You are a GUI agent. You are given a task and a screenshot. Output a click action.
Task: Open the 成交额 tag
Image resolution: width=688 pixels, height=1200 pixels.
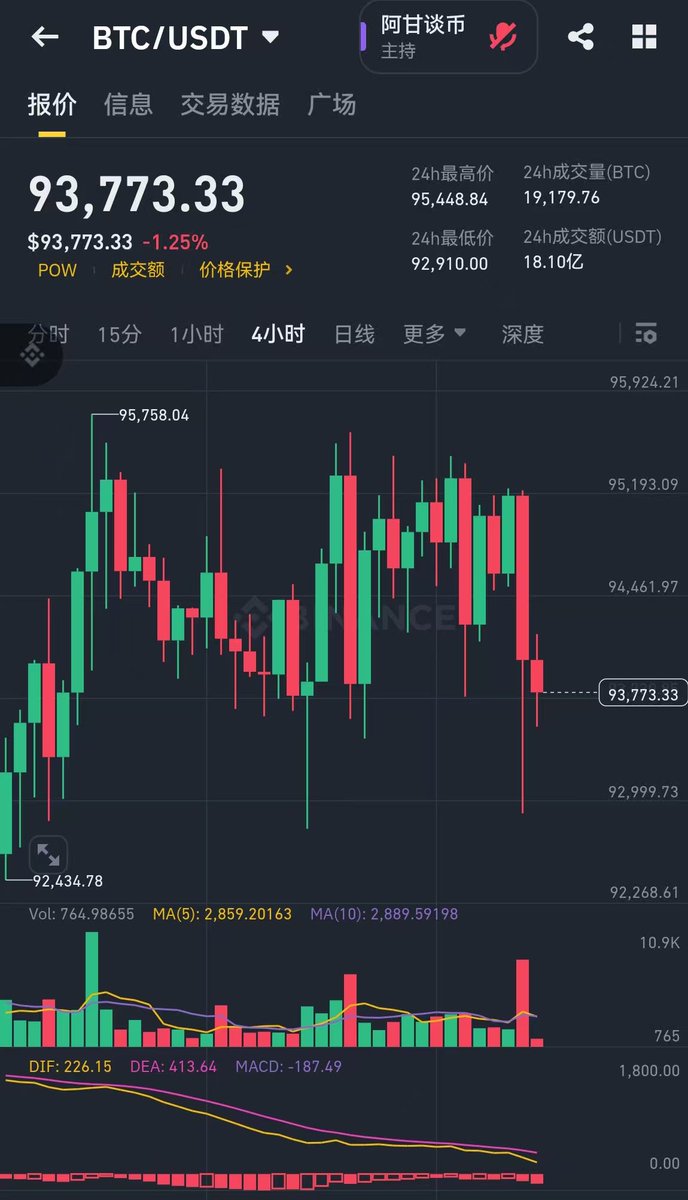pyautogui.click(x=138, y=270)
